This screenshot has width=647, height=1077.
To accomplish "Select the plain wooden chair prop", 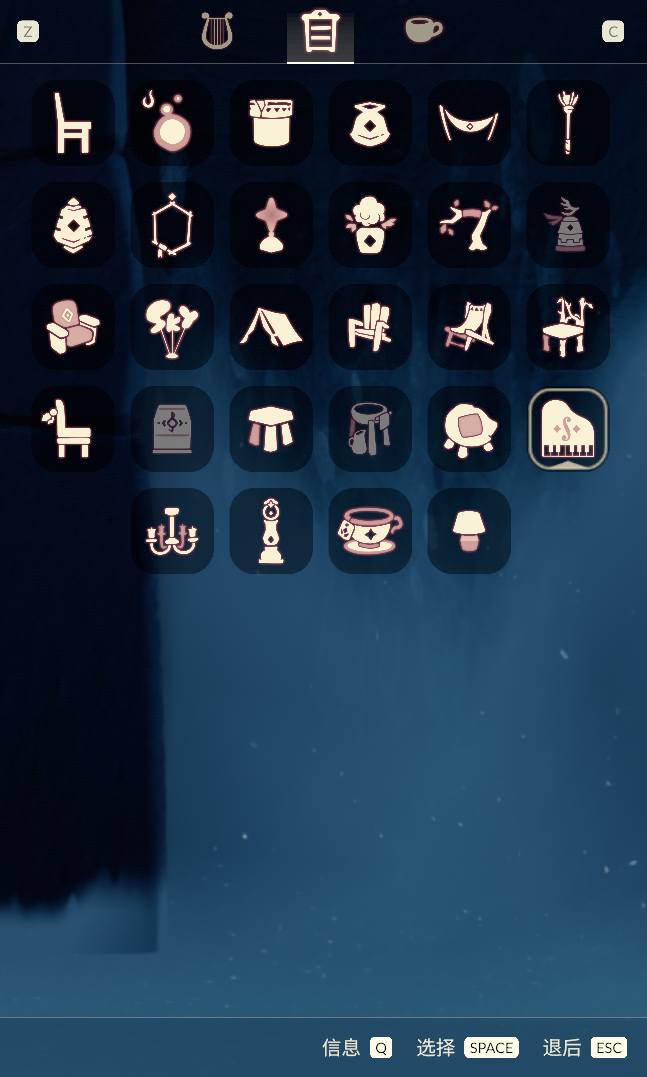I will pyautogui.click(x=73, y=124).
